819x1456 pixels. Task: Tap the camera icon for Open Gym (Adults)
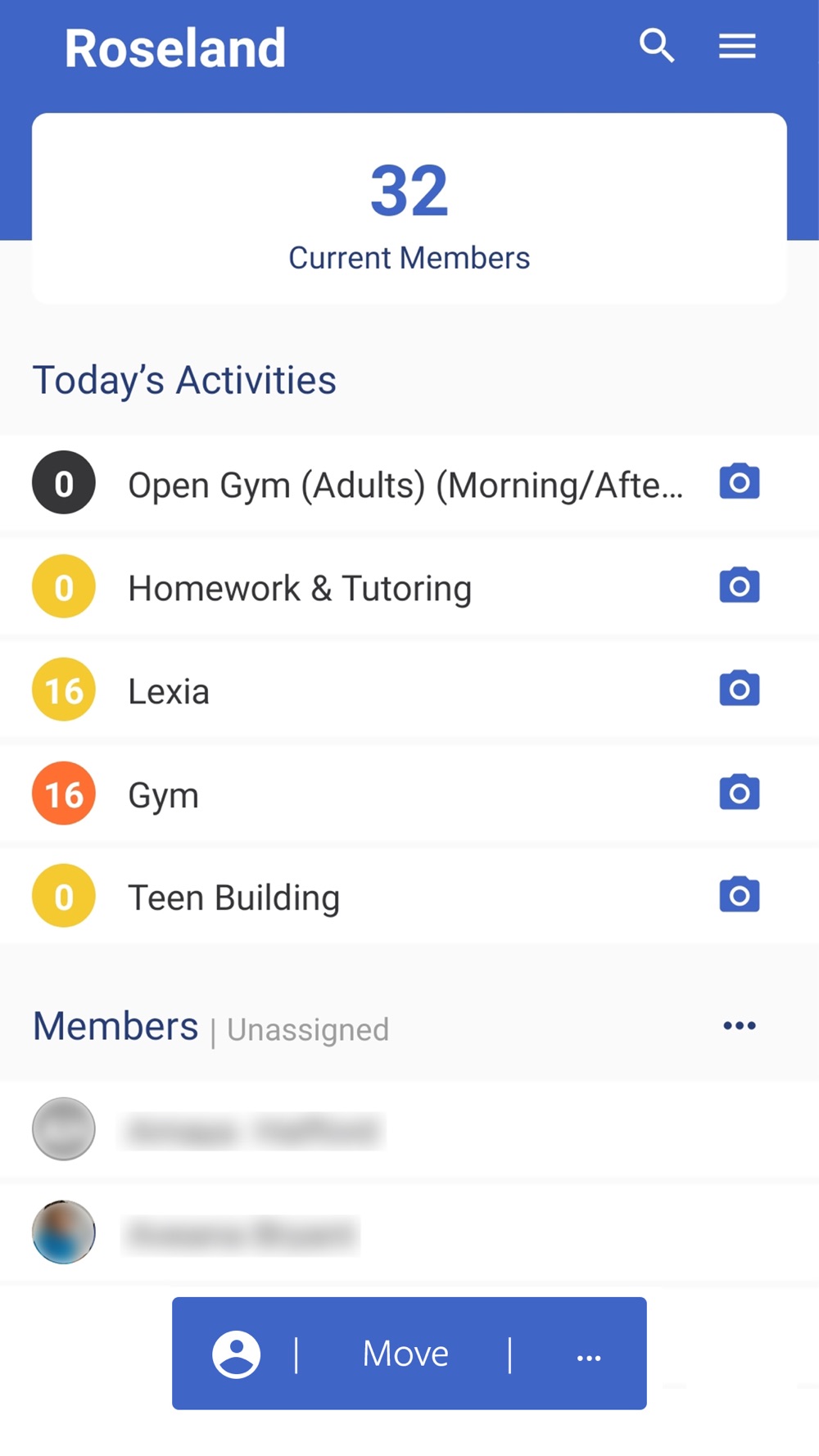click(740, 482)
